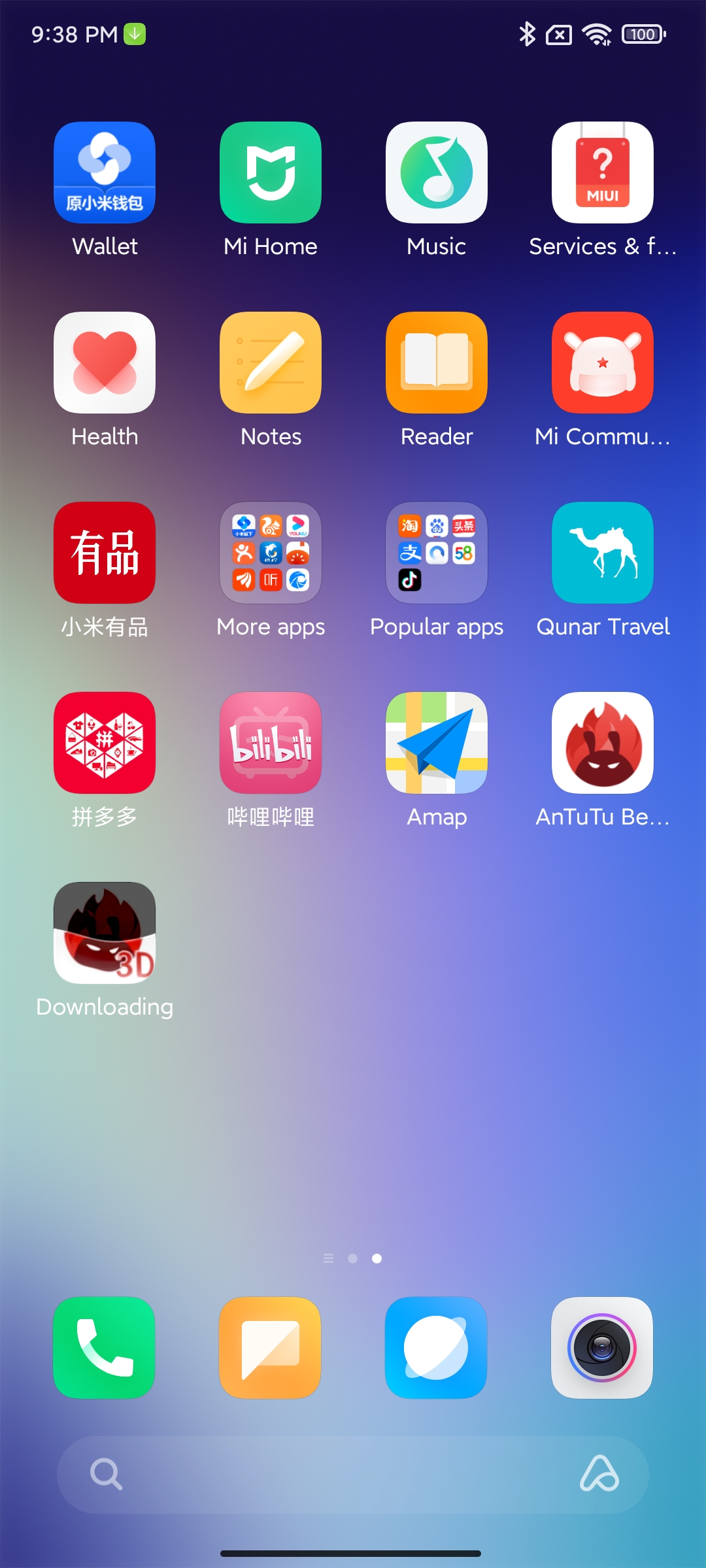
Task: Open AnTuTu Benchmark
Action: 603,743
